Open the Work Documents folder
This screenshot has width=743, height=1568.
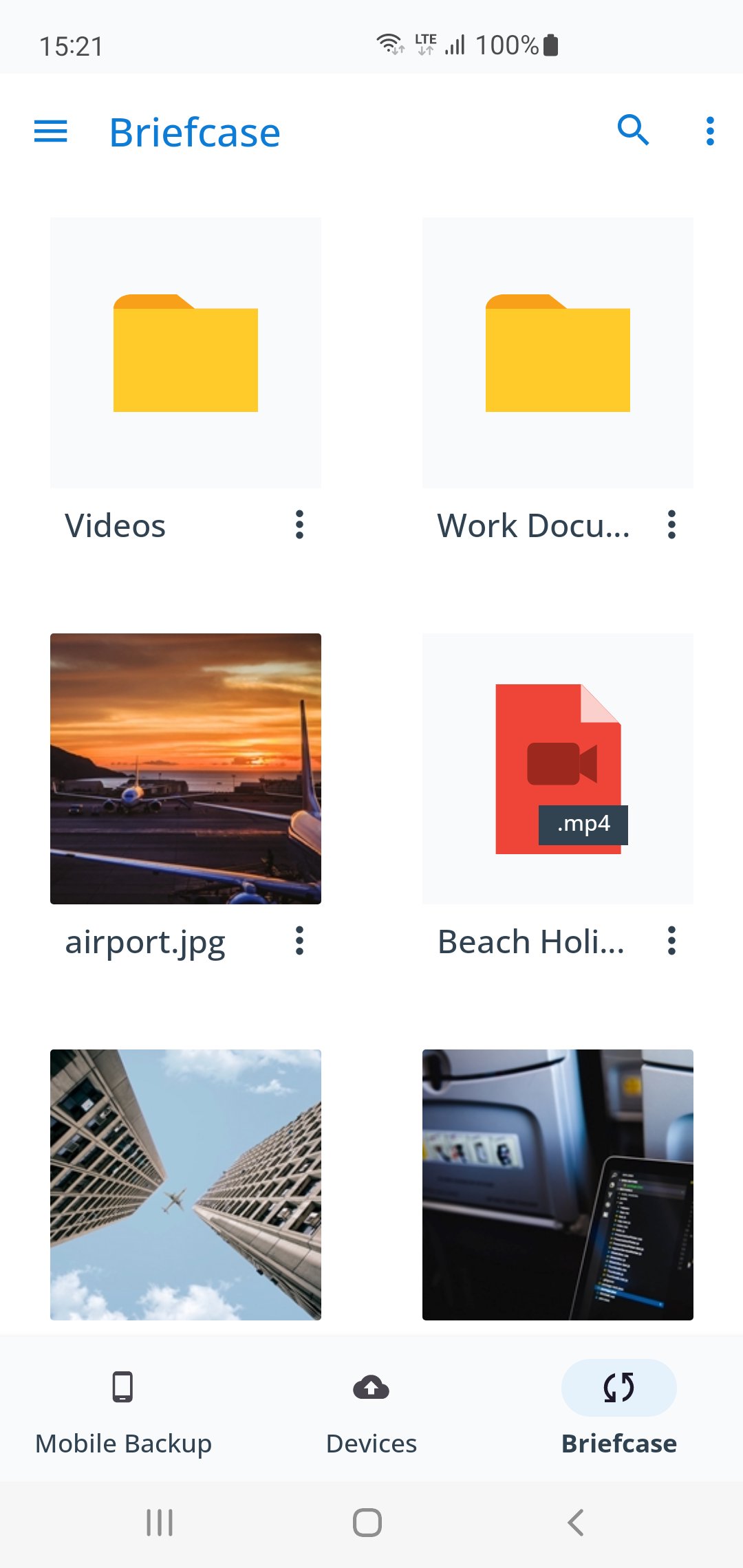pos(557,353)
